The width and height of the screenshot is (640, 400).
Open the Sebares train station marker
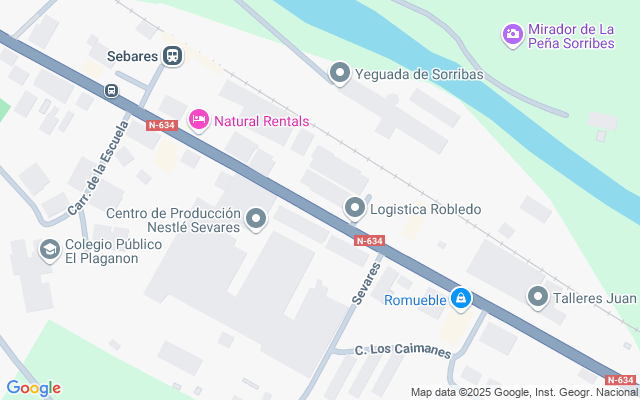pos(173,56)
